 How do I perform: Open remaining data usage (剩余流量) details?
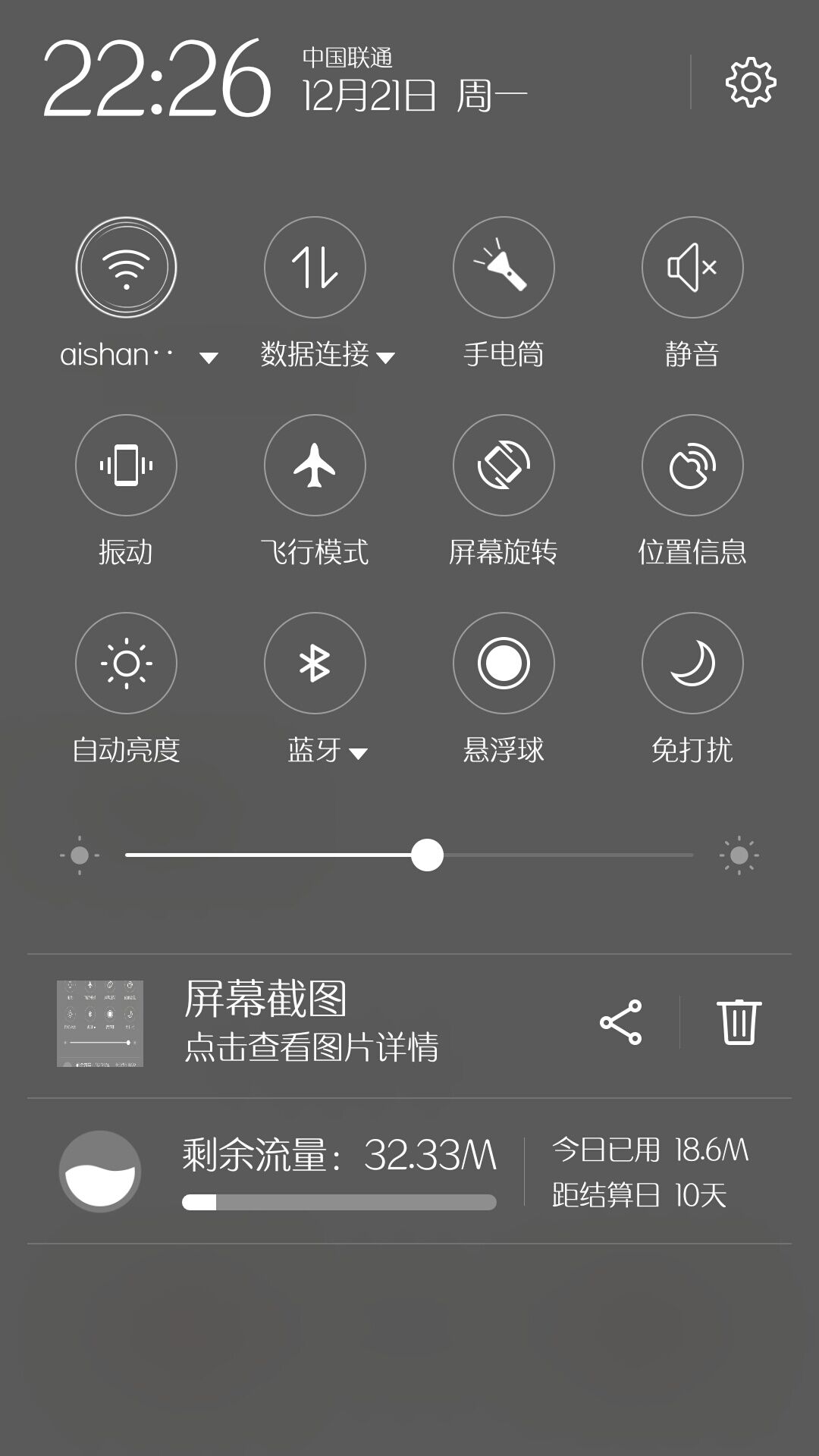click(x=339, y=1169)
